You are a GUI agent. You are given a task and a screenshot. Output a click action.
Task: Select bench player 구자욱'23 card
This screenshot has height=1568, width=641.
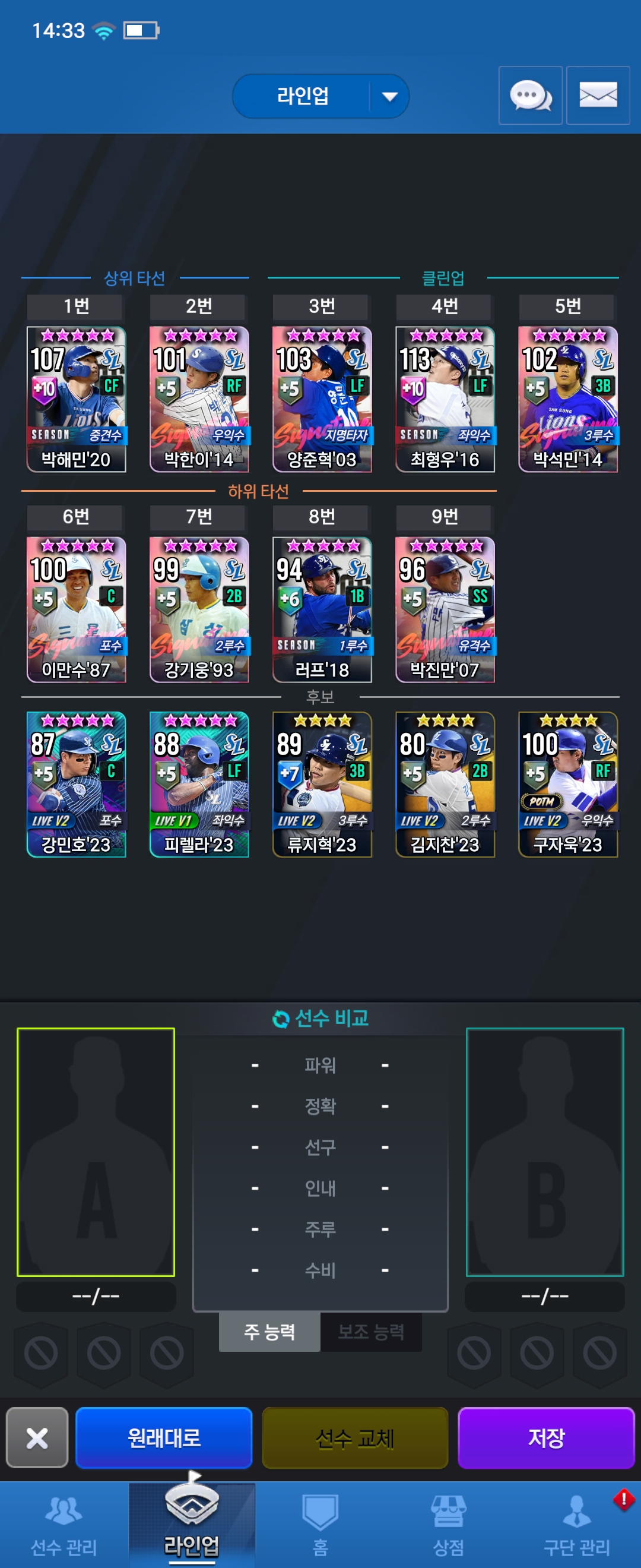click(567, 784)
